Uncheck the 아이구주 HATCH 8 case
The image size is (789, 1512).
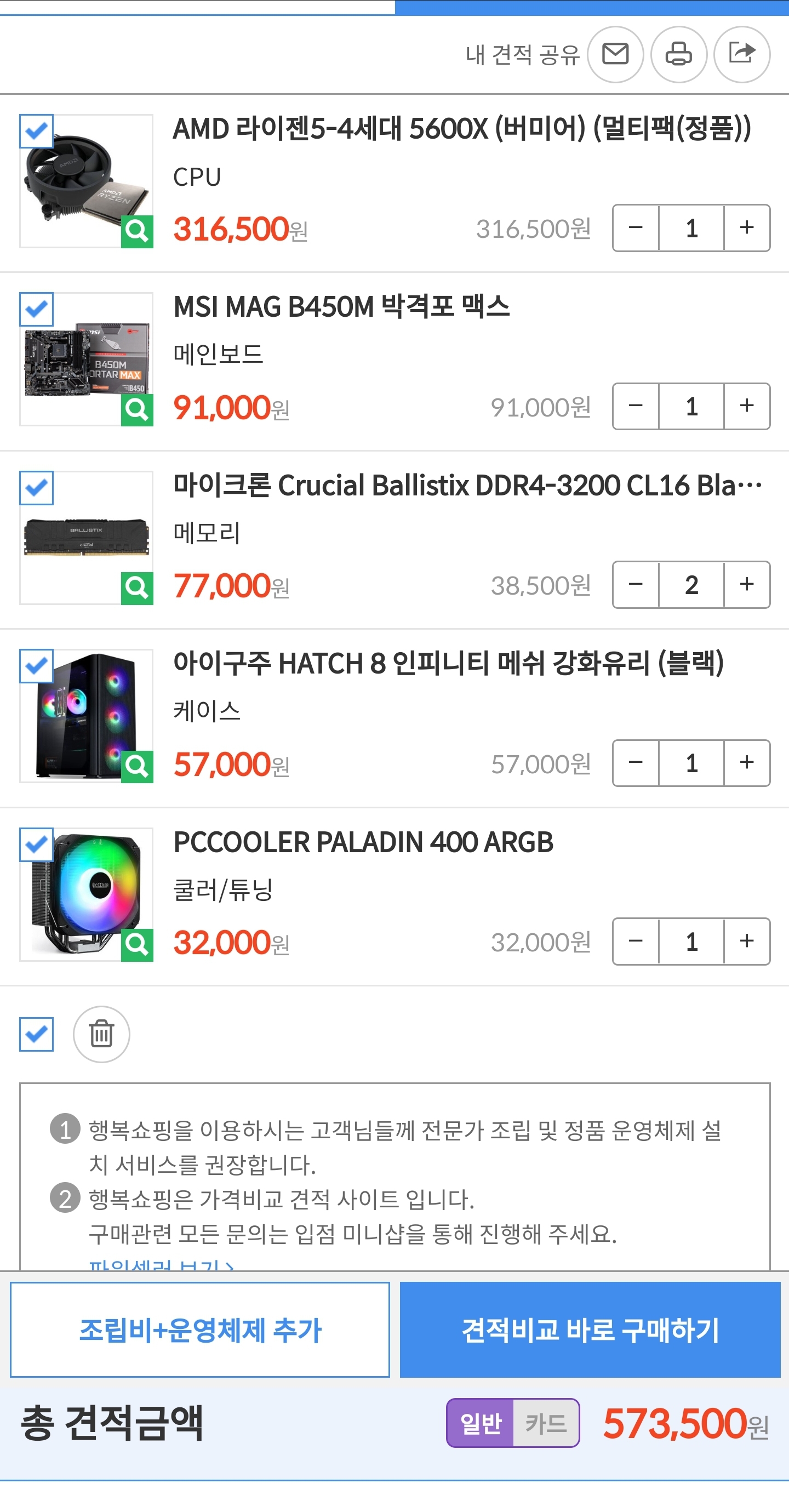[x=36, y=666]
